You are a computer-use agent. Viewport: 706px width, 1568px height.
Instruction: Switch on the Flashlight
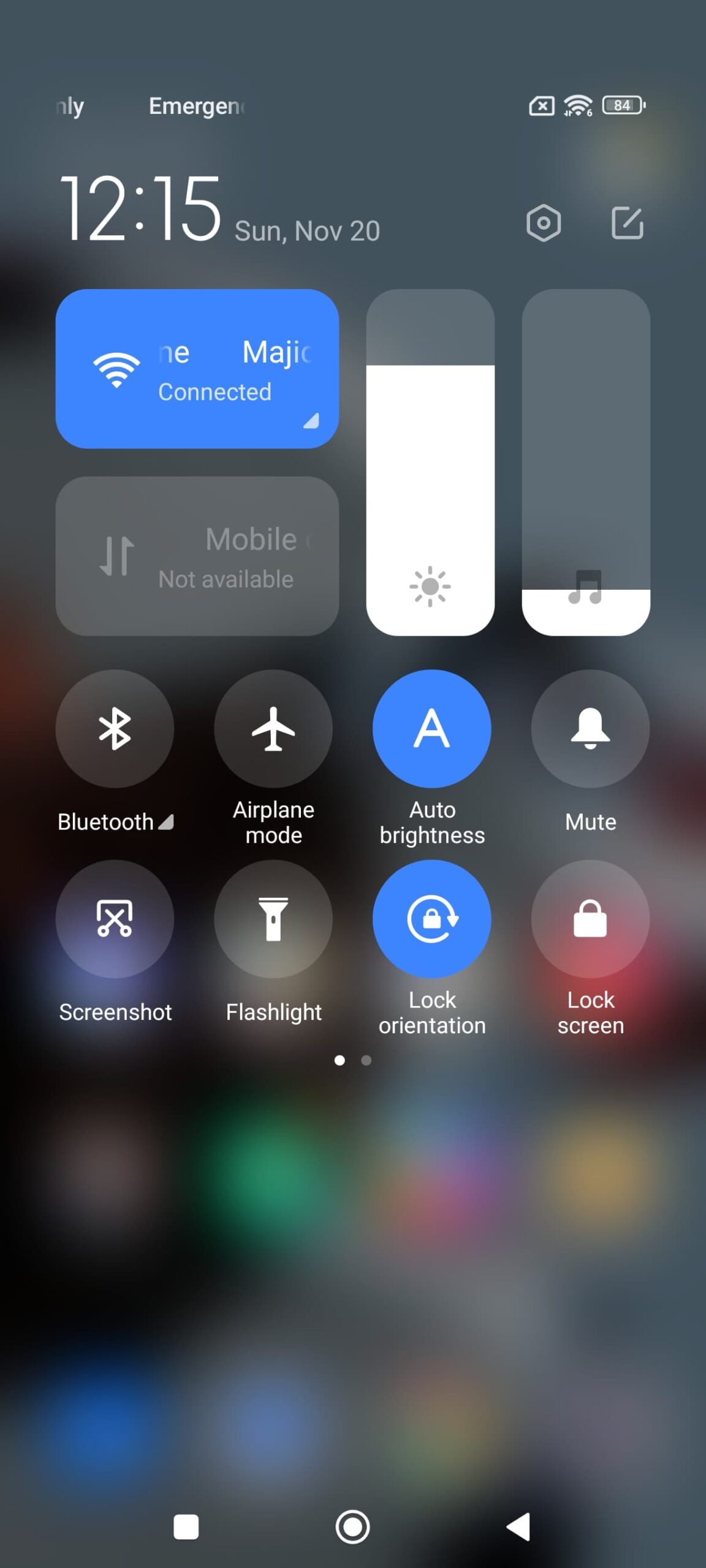click(x=273, y=919)
